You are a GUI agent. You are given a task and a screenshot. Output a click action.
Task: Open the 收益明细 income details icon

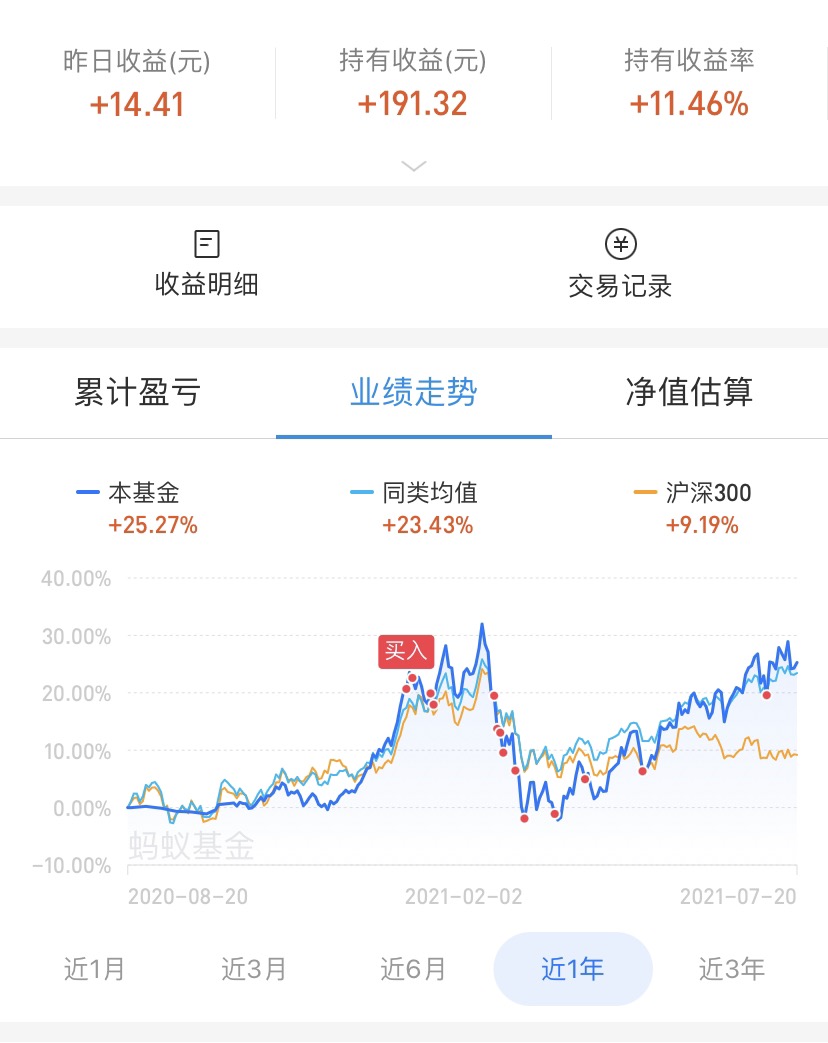[205, 266]
